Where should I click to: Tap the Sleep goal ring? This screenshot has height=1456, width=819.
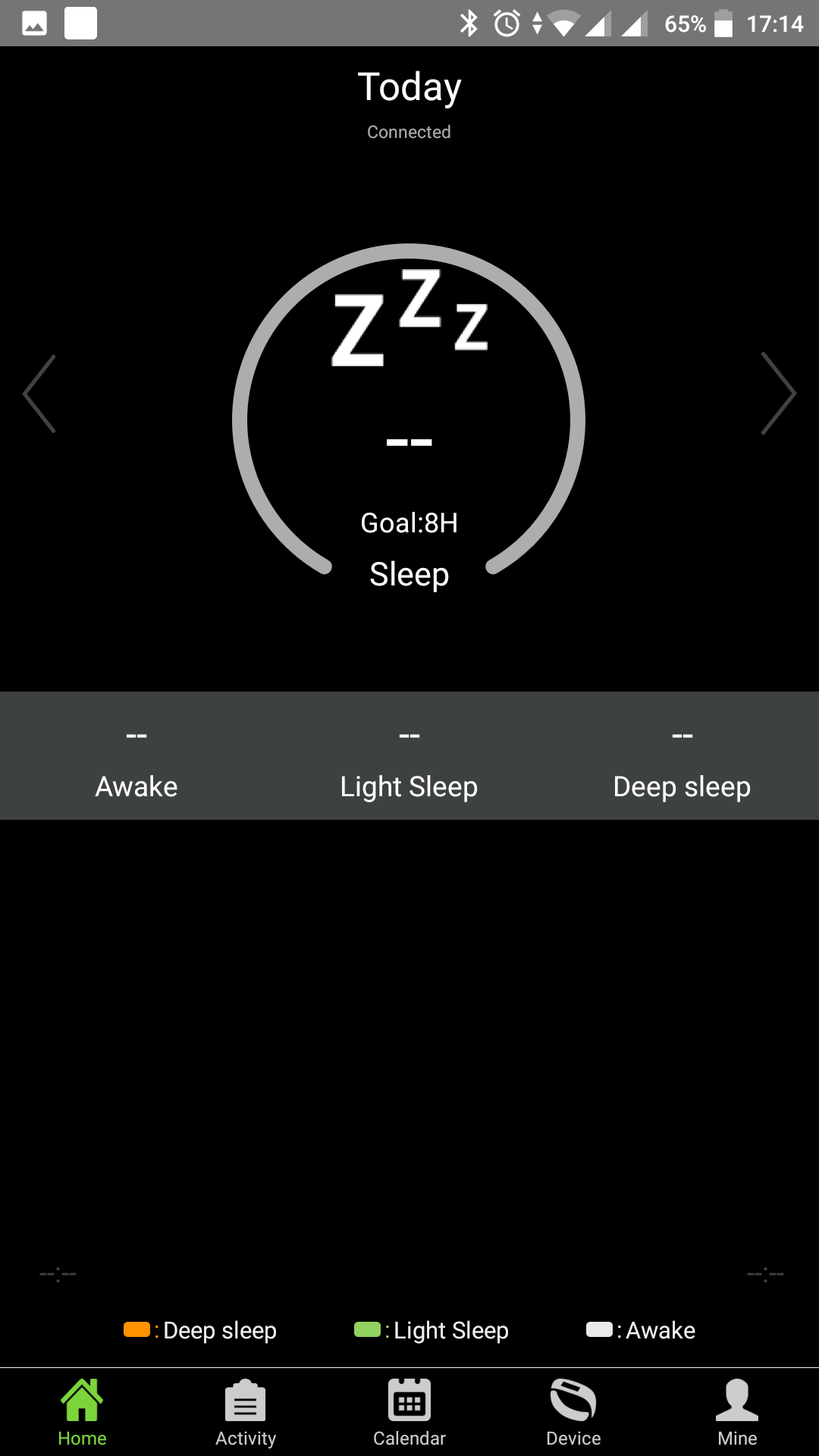409,409
